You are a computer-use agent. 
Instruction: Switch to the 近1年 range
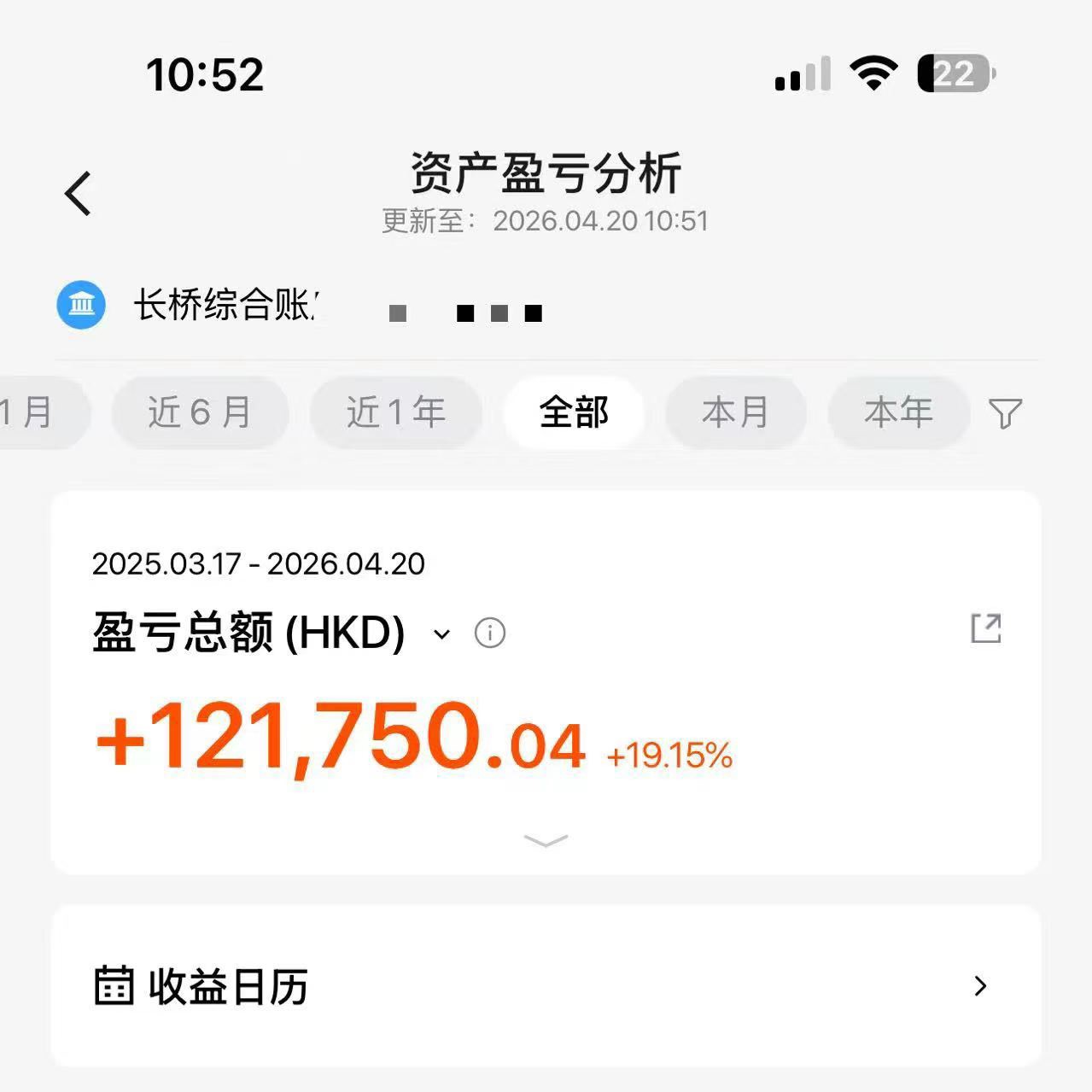[x=396, y=413]
